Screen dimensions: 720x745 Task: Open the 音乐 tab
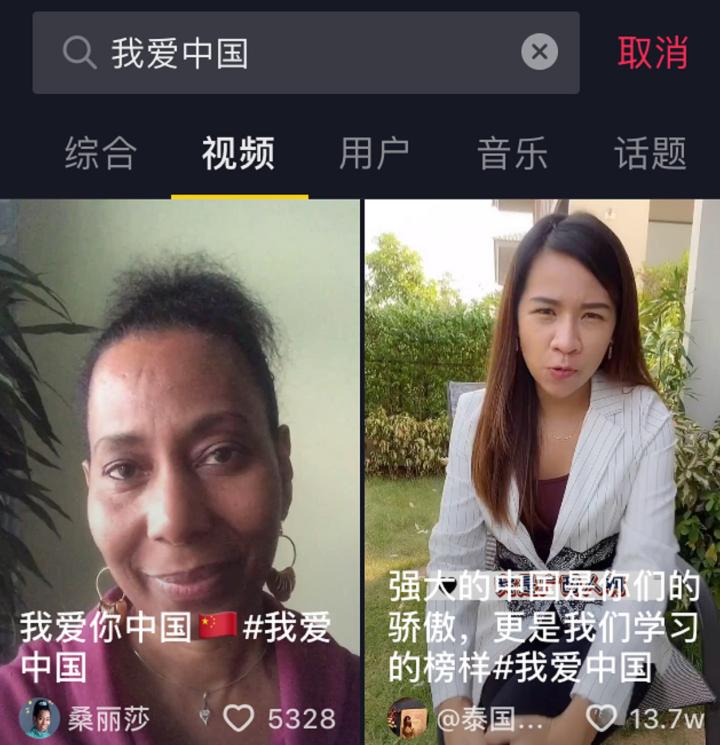click(512, 154)
